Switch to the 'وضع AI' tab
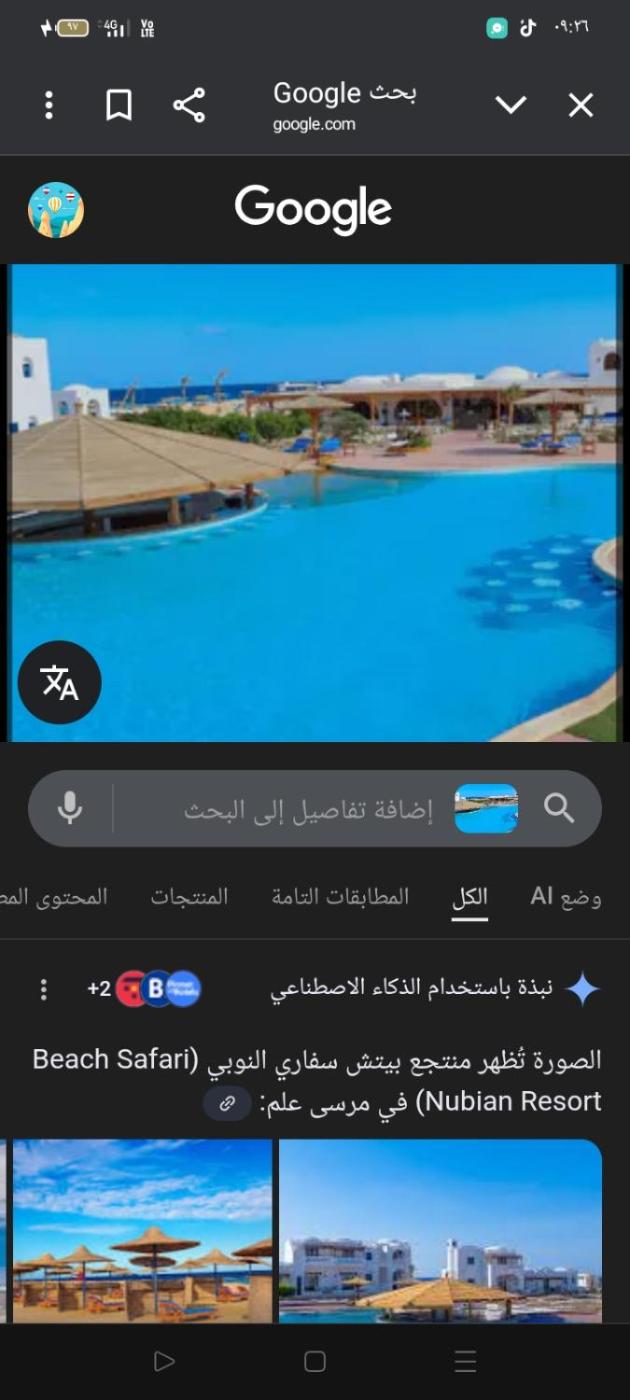Image resolution: width=630 pixels, height=1400 pixels. (566, 896)
